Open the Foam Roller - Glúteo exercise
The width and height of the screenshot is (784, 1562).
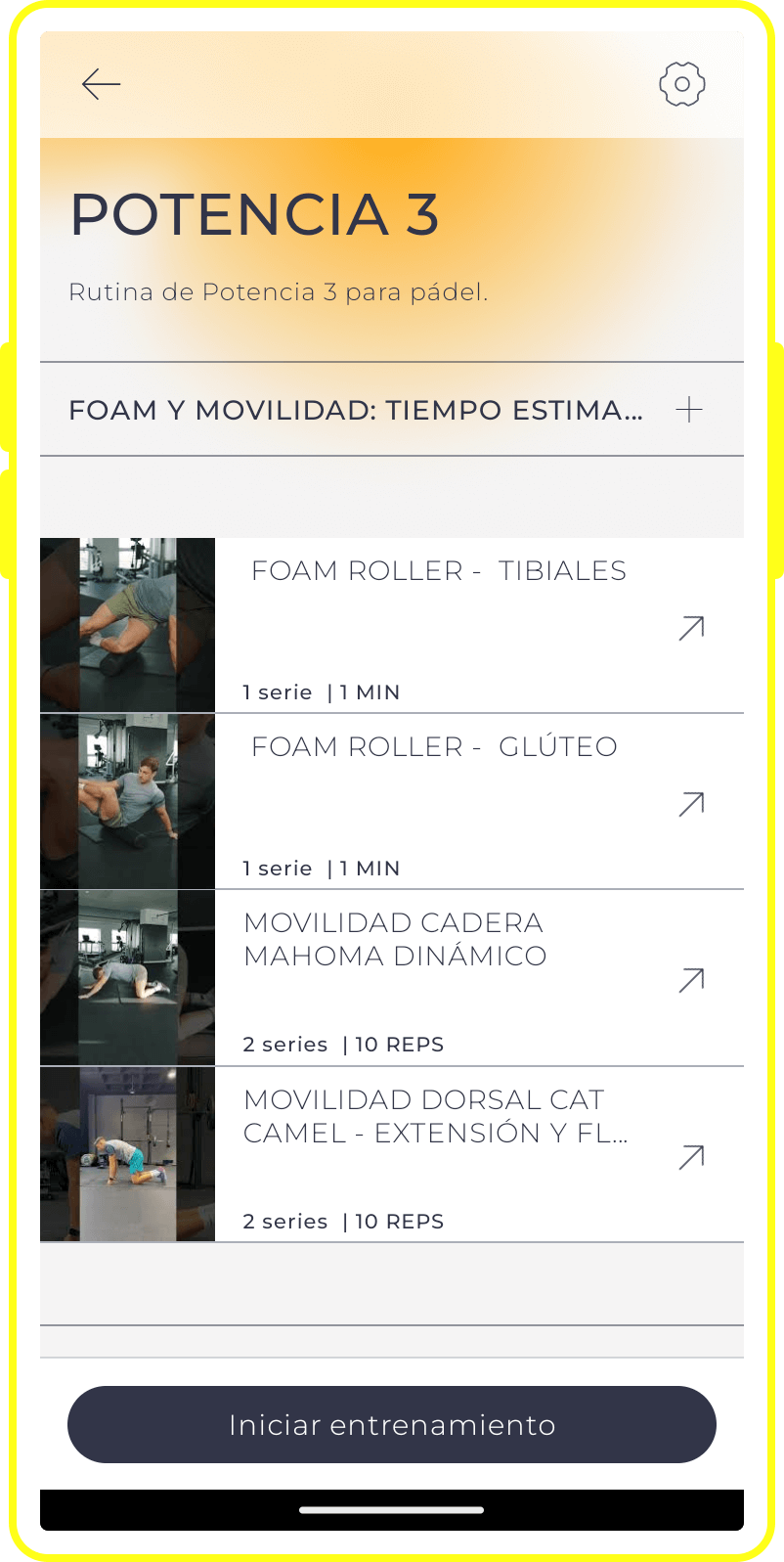(691, 804)
